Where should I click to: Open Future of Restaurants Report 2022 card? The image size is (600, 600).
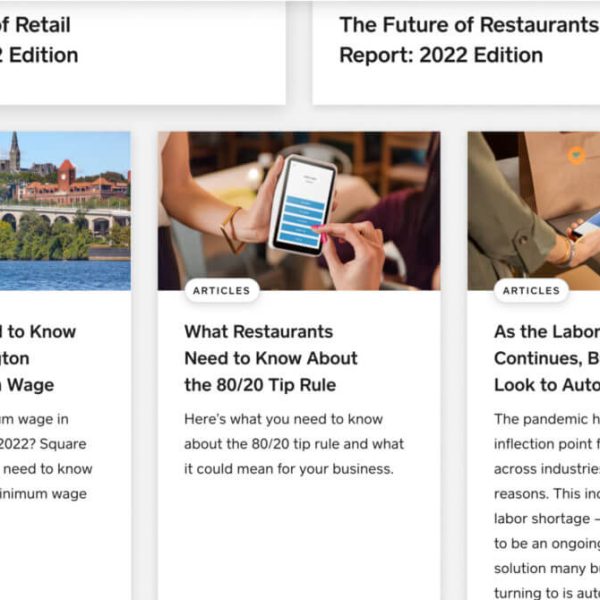point(468,40)
